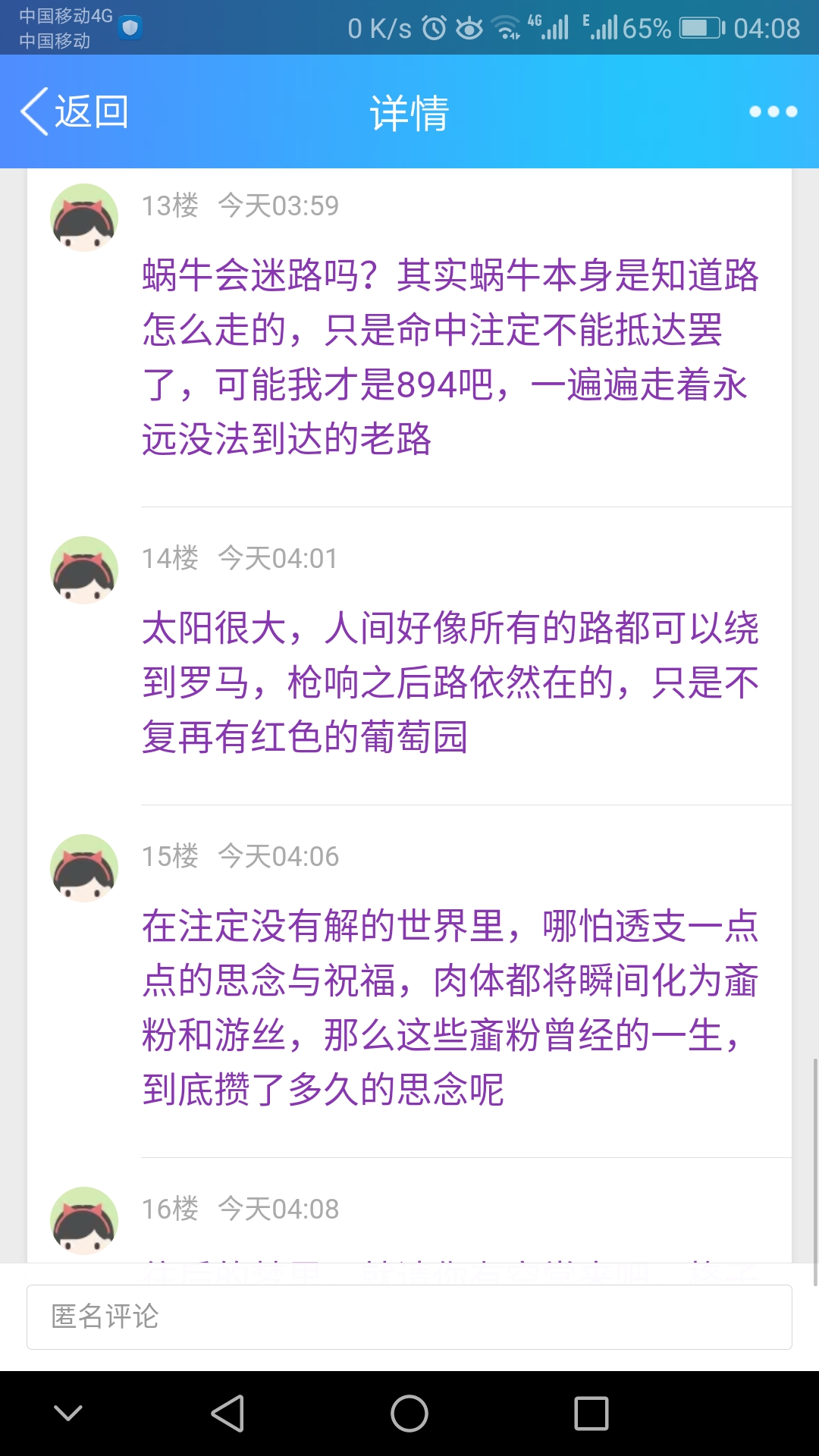
Task: Select the 14楼 comment about roads to Rome
Action: pyautogui.click(x=450, y=682)
